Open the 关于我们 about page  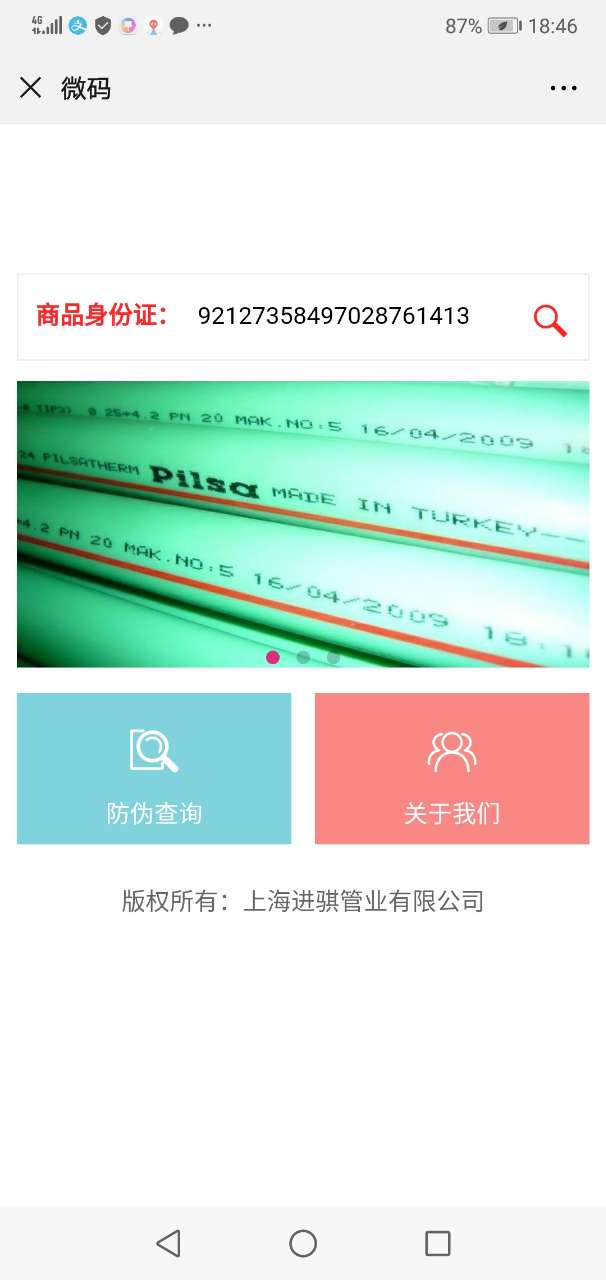[x=452, y=768]
